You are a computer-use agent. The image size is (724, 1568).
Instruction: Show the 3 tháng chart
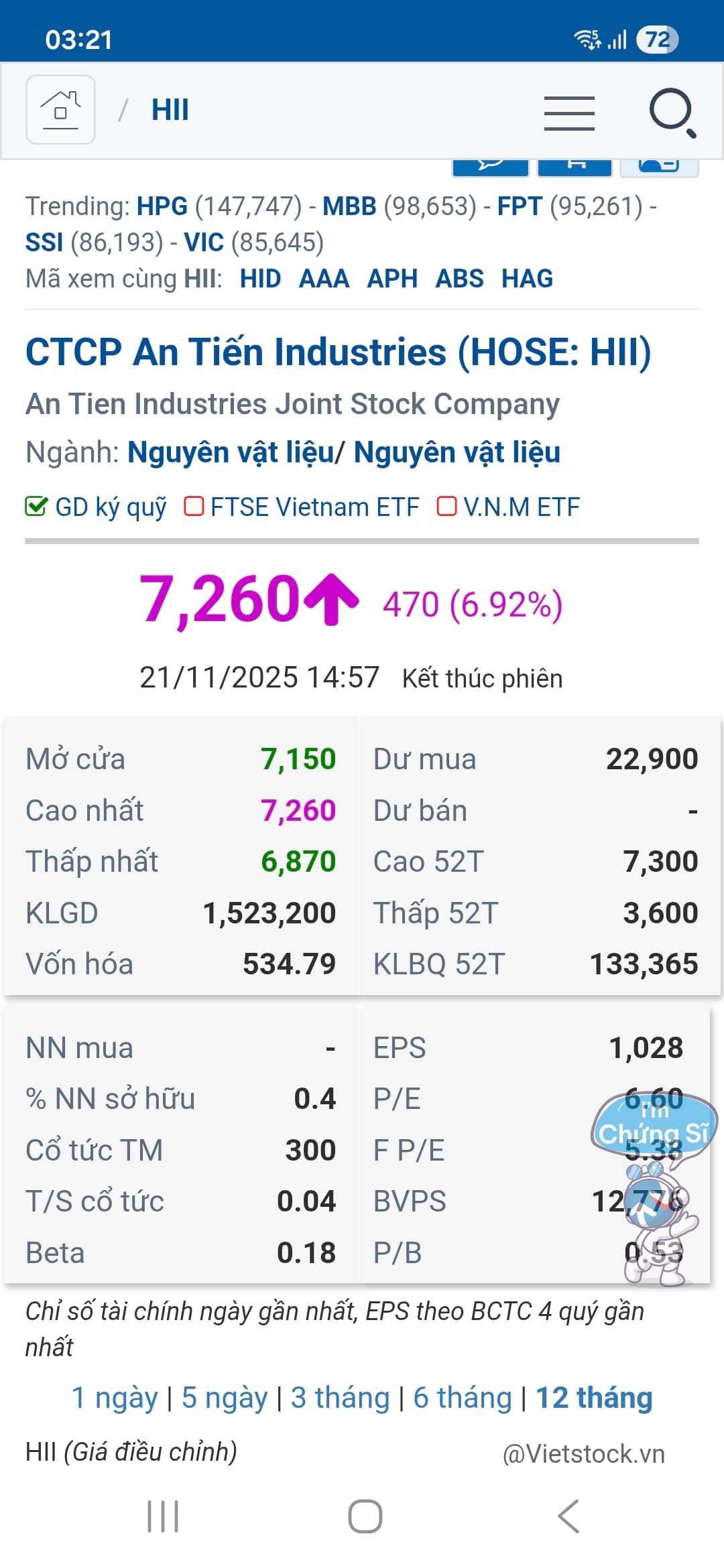[340, 1398]
